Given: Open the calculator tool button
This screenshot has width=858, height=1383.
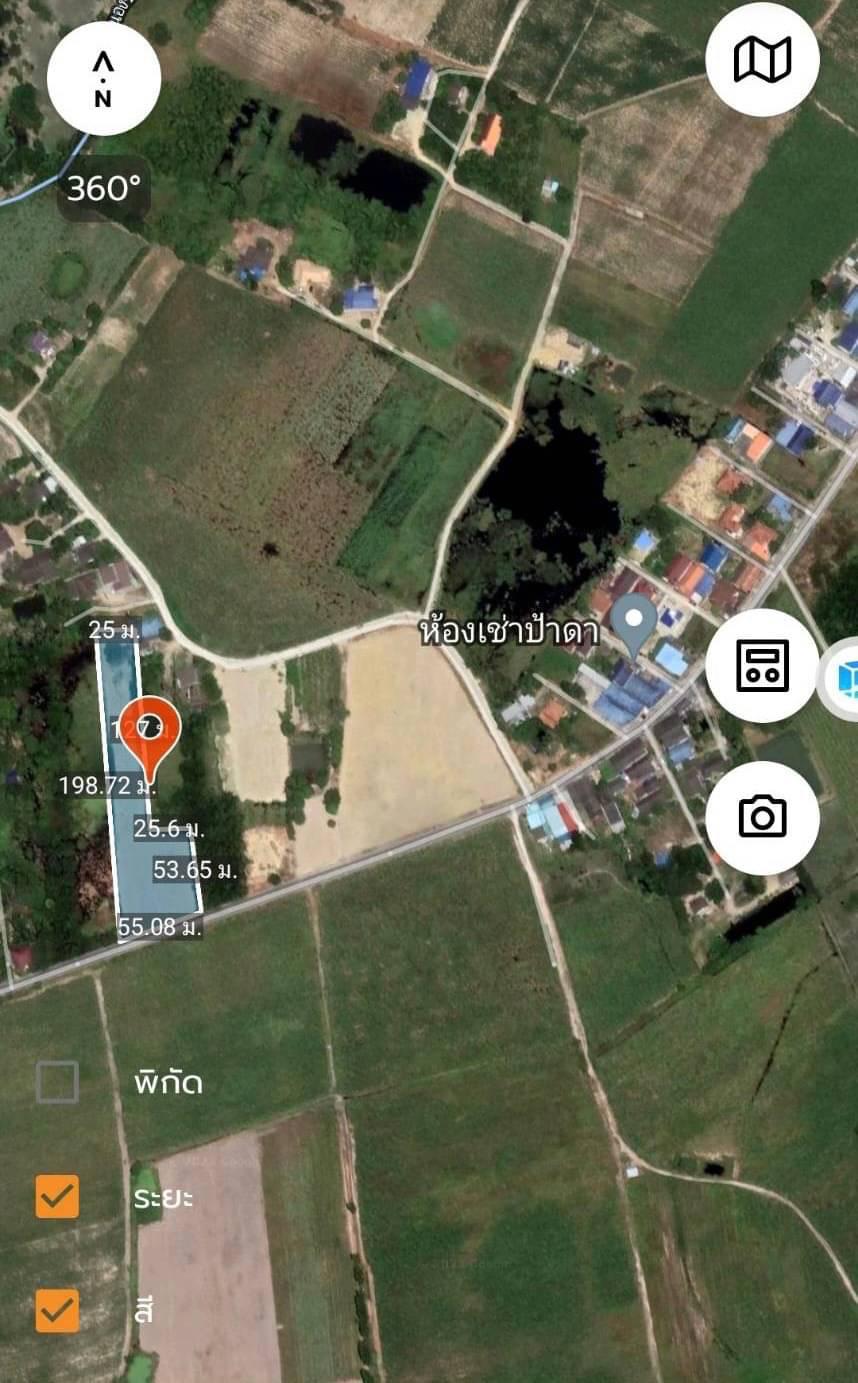Looking at the screenshot, I should pyautogui.click(x=762, y=666).
